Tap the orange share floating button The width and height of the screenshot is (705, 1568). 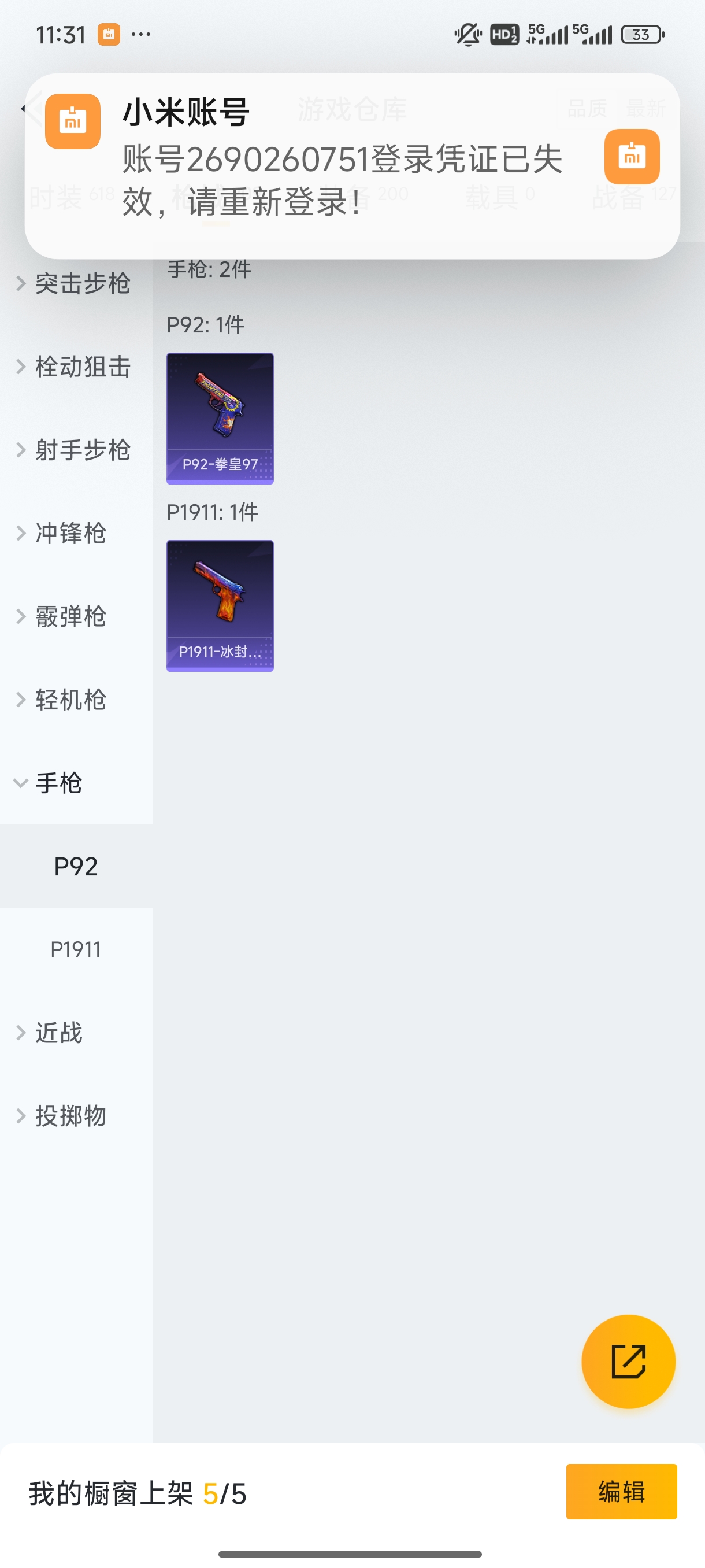(629, 1362)
